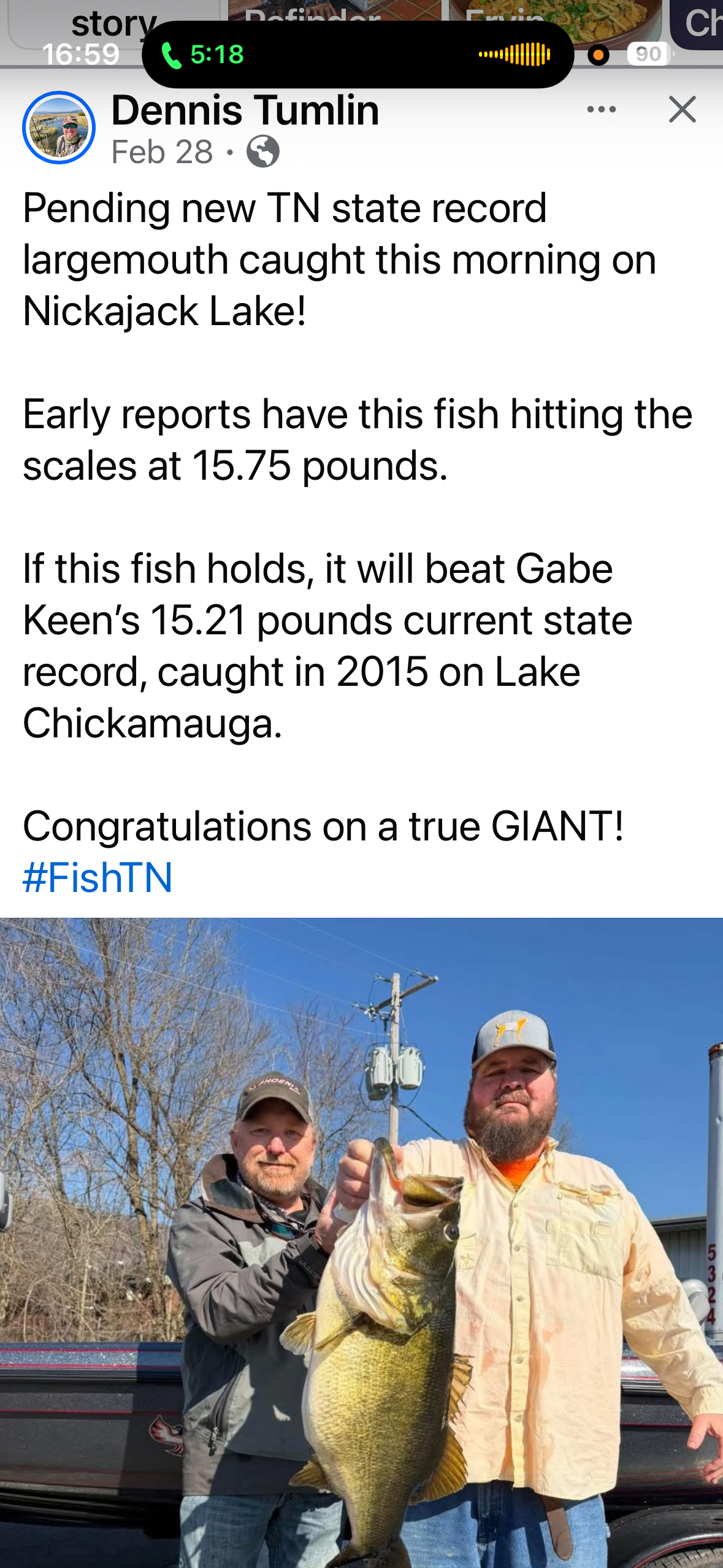
Task: Dismiss the post with the X
Action: click(682, 110)
